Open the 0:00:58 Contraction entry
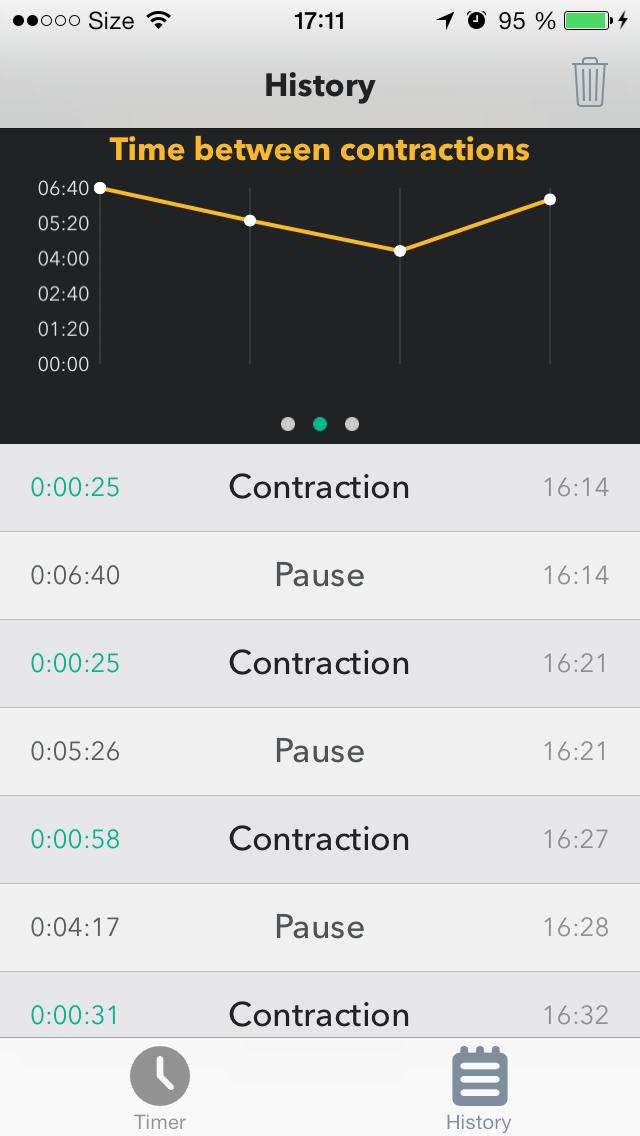Screen dimensions: 640x1136 (x=320, y=840)
